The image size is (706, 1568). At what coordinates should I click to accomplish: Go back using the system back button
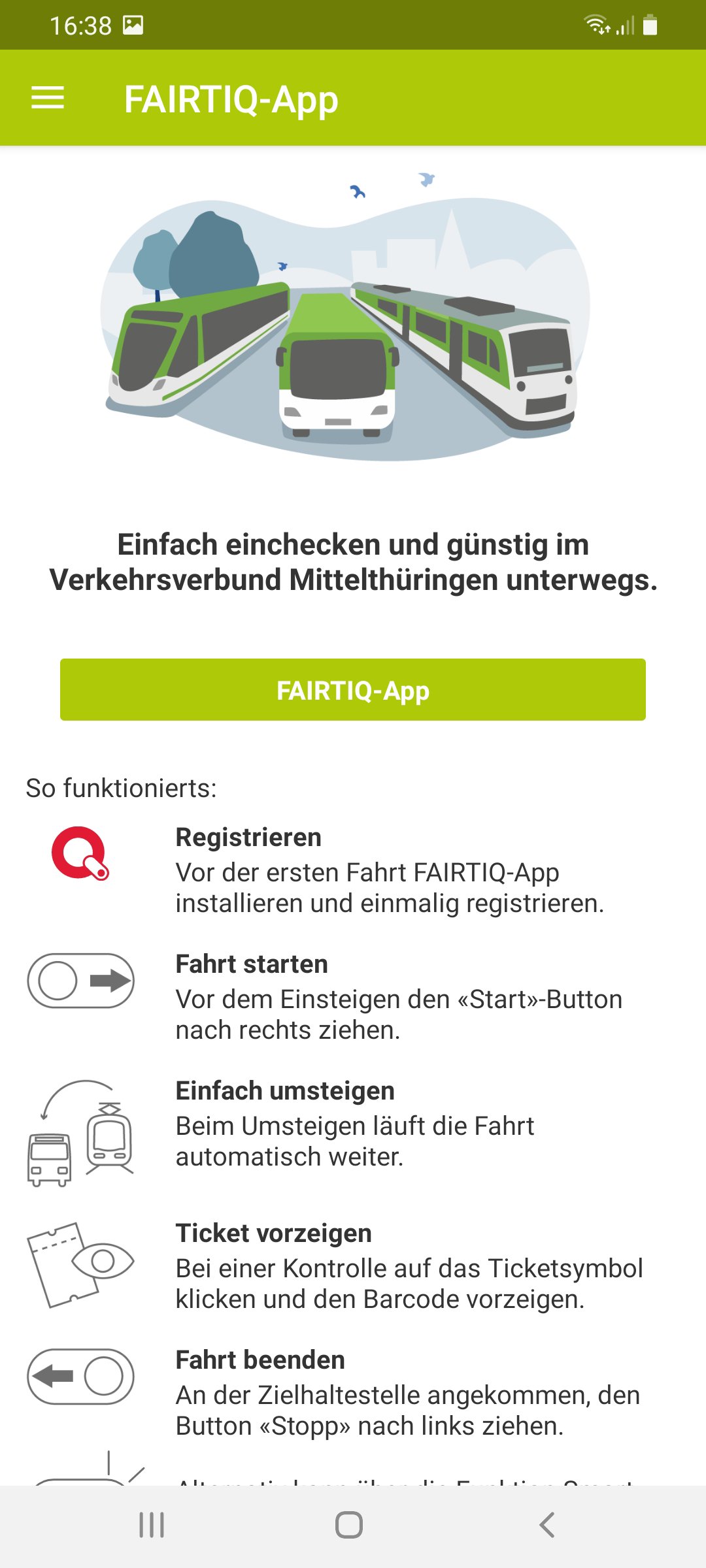(546, 1525)
